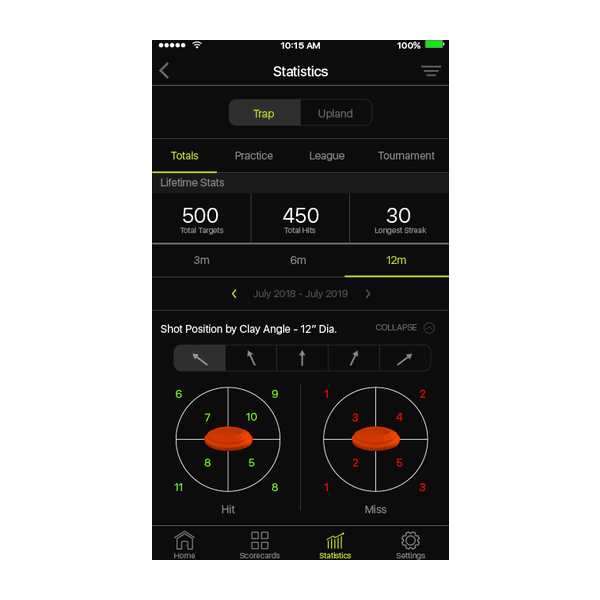Select the 12m time range
Screen dimensions: 600x600
(x=396, y=260)
